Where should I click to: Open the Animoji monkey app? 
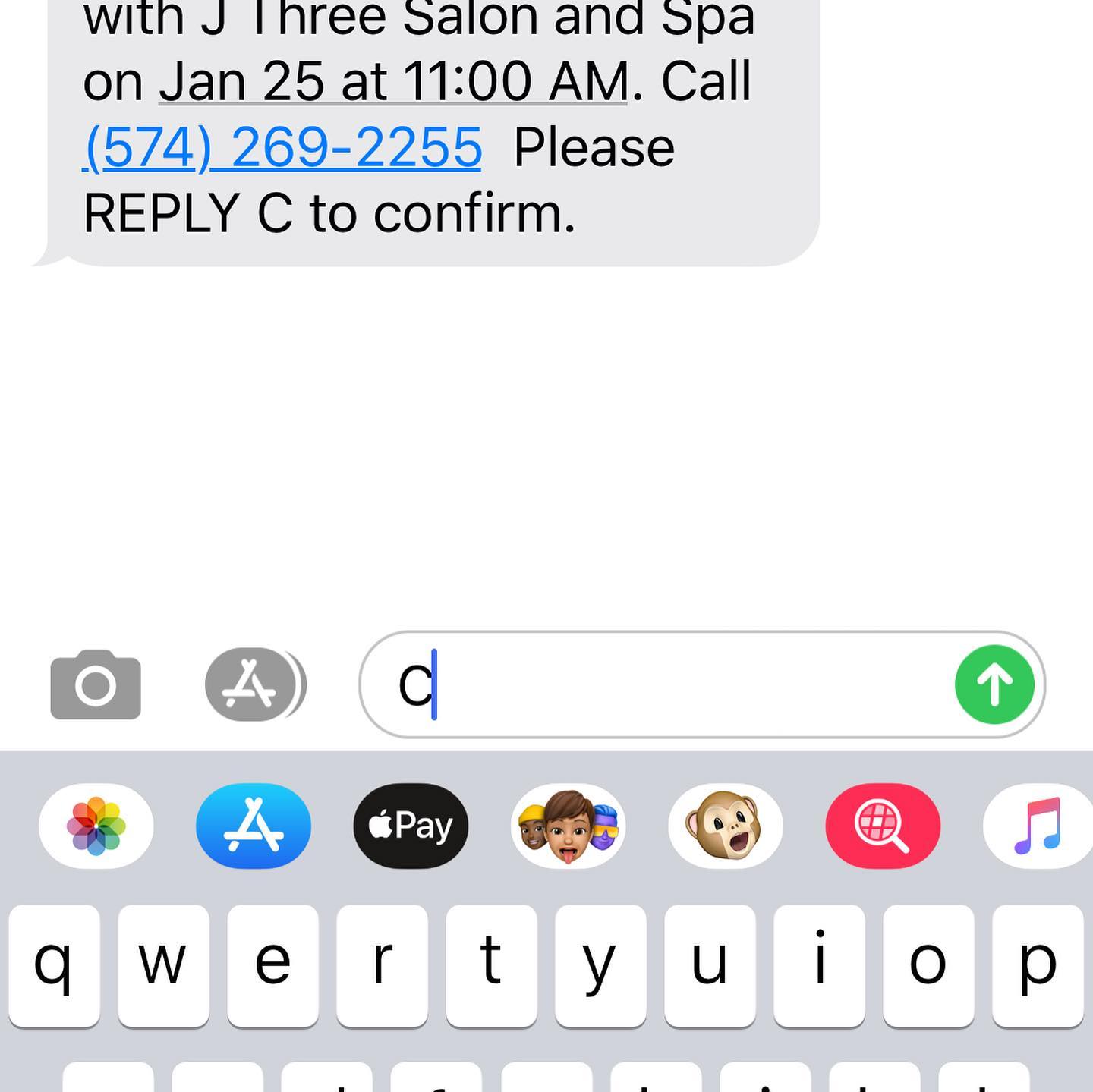point(725,826)
